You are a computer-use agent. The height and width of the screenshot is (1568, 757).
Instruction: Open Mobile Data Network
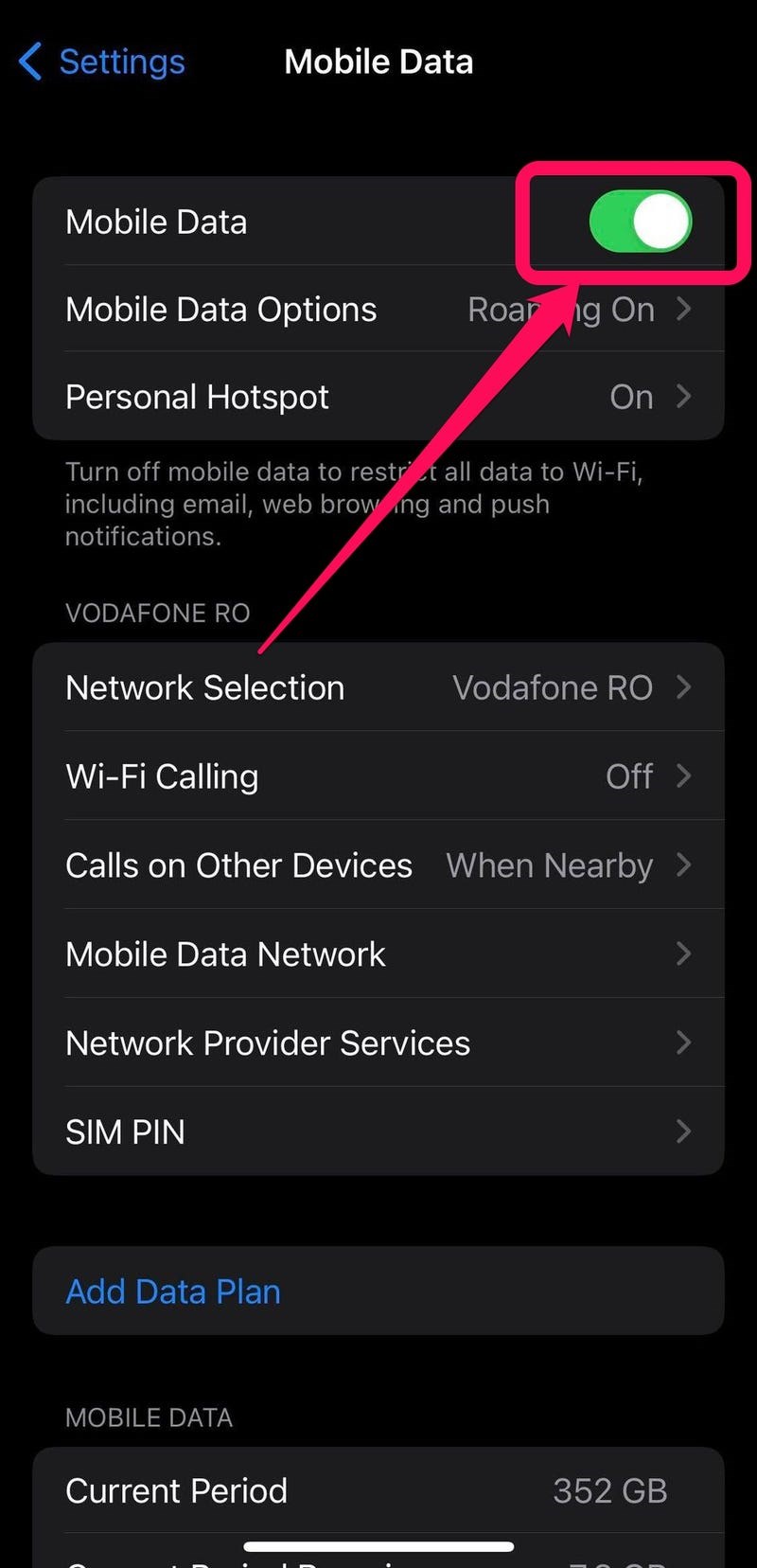378,954
